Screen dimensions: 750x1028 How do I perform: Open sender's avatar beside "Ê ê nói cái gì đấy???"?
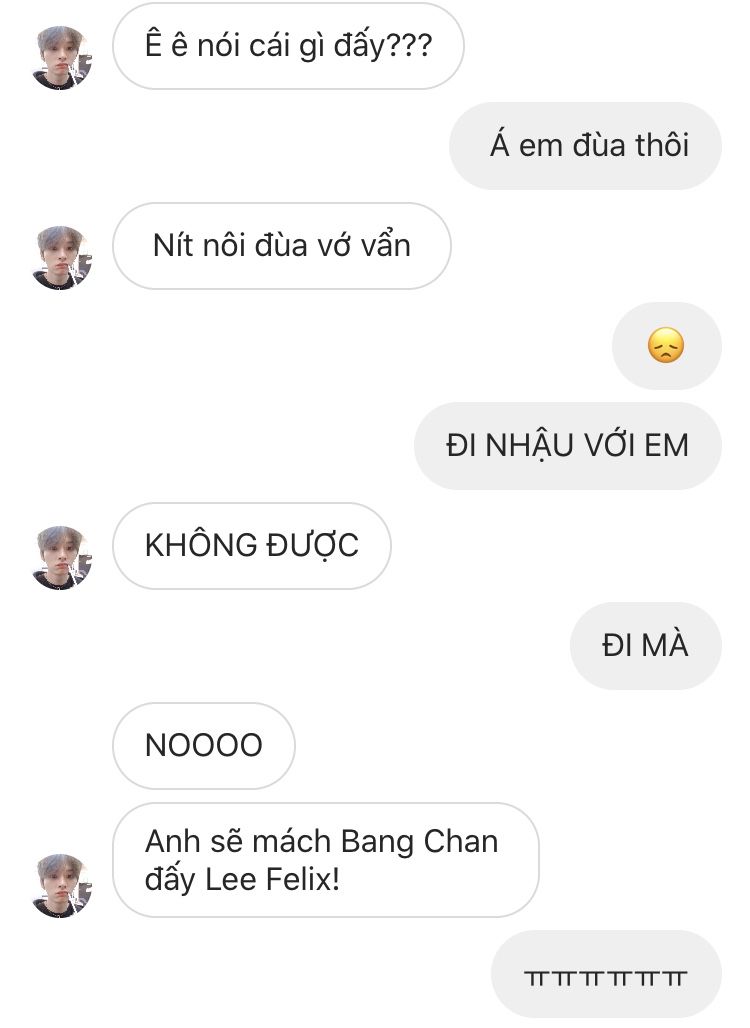click(63, 58)
